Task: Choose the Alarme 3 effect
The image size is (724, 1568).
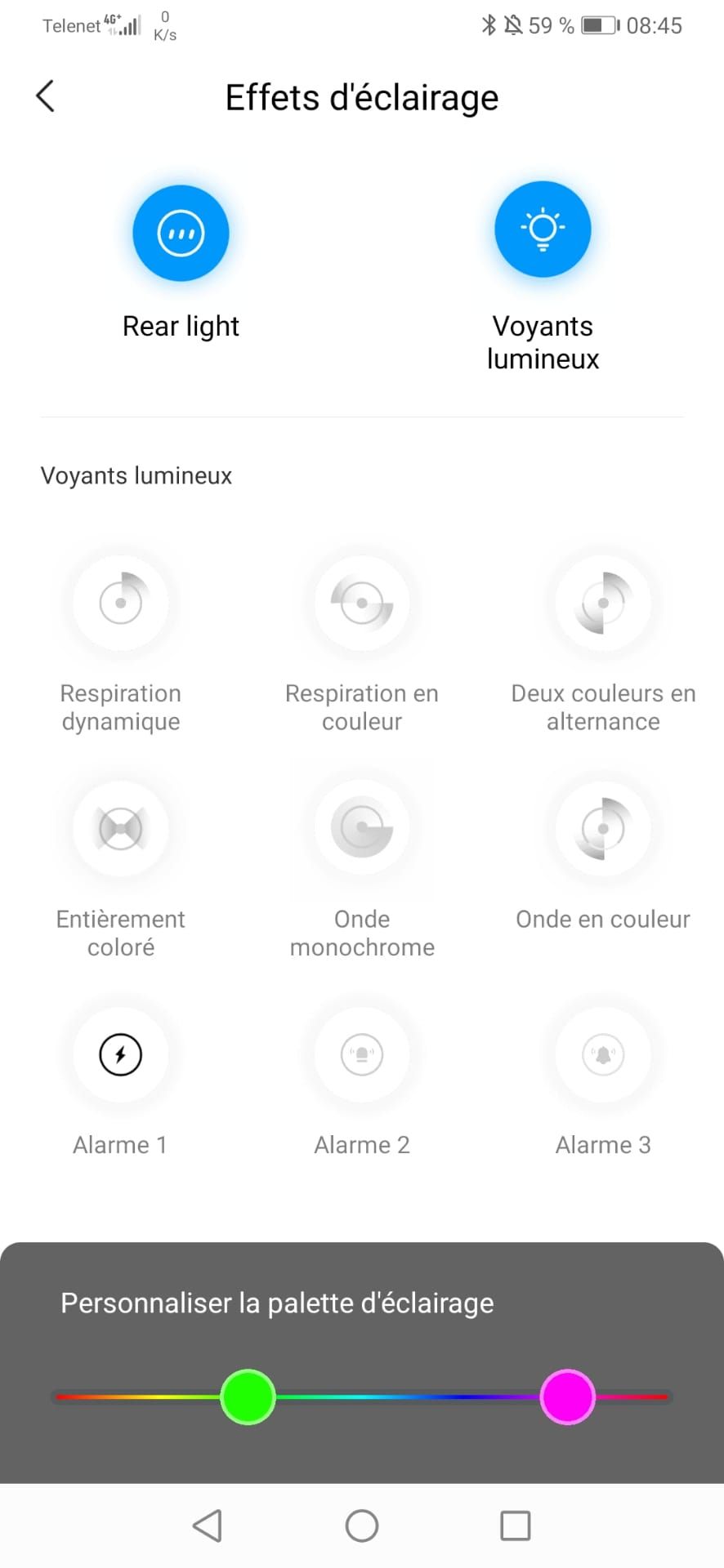Action: (603, 1054)
